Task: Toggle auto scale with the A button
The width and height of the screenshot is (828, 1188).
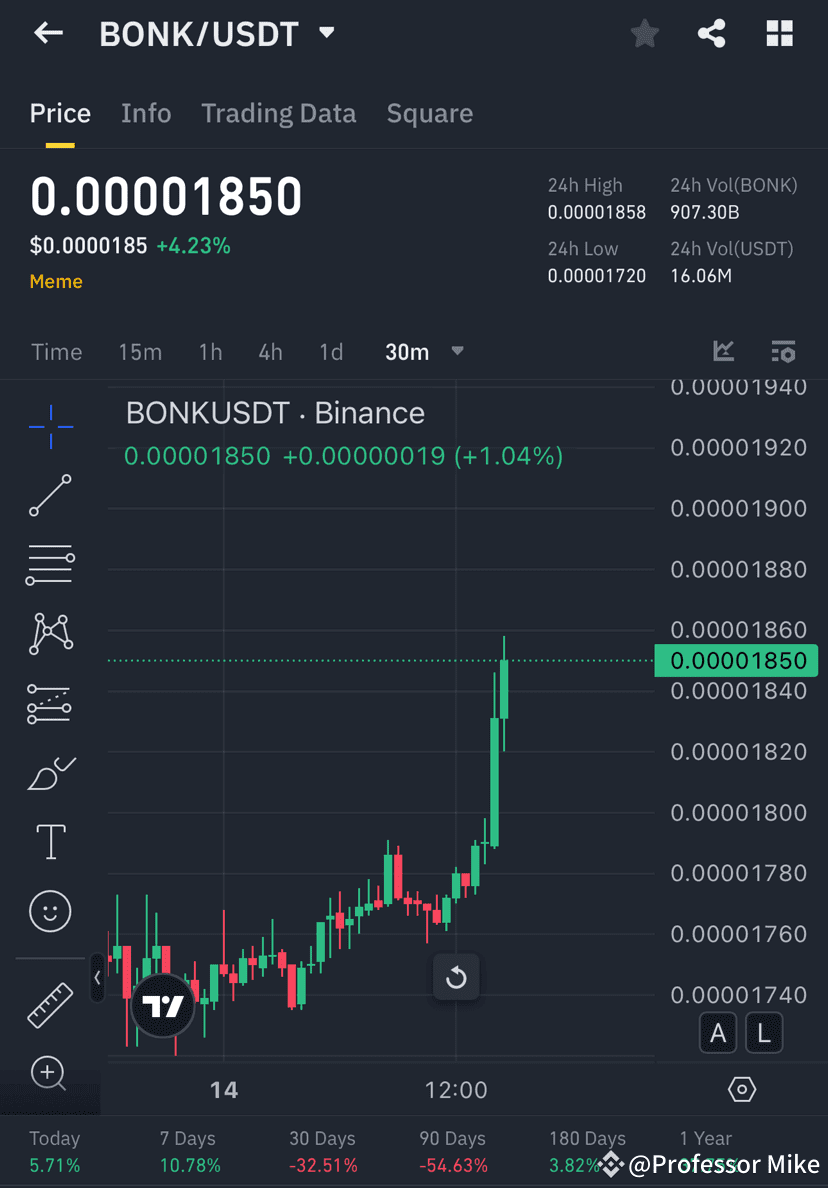Action: [x=718, y=1032]
